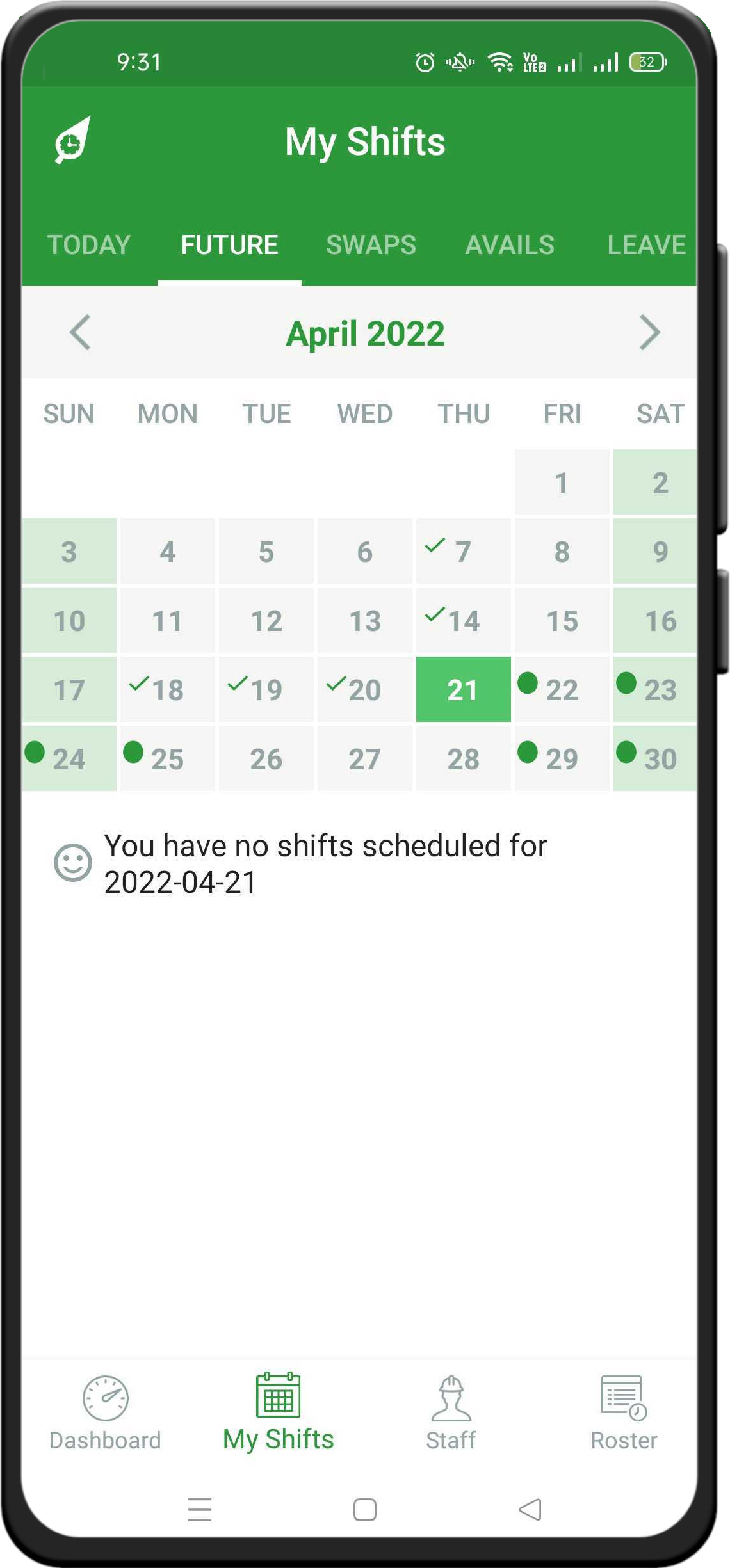
Task: Go to the previous month
Action: tap(80, 332)
